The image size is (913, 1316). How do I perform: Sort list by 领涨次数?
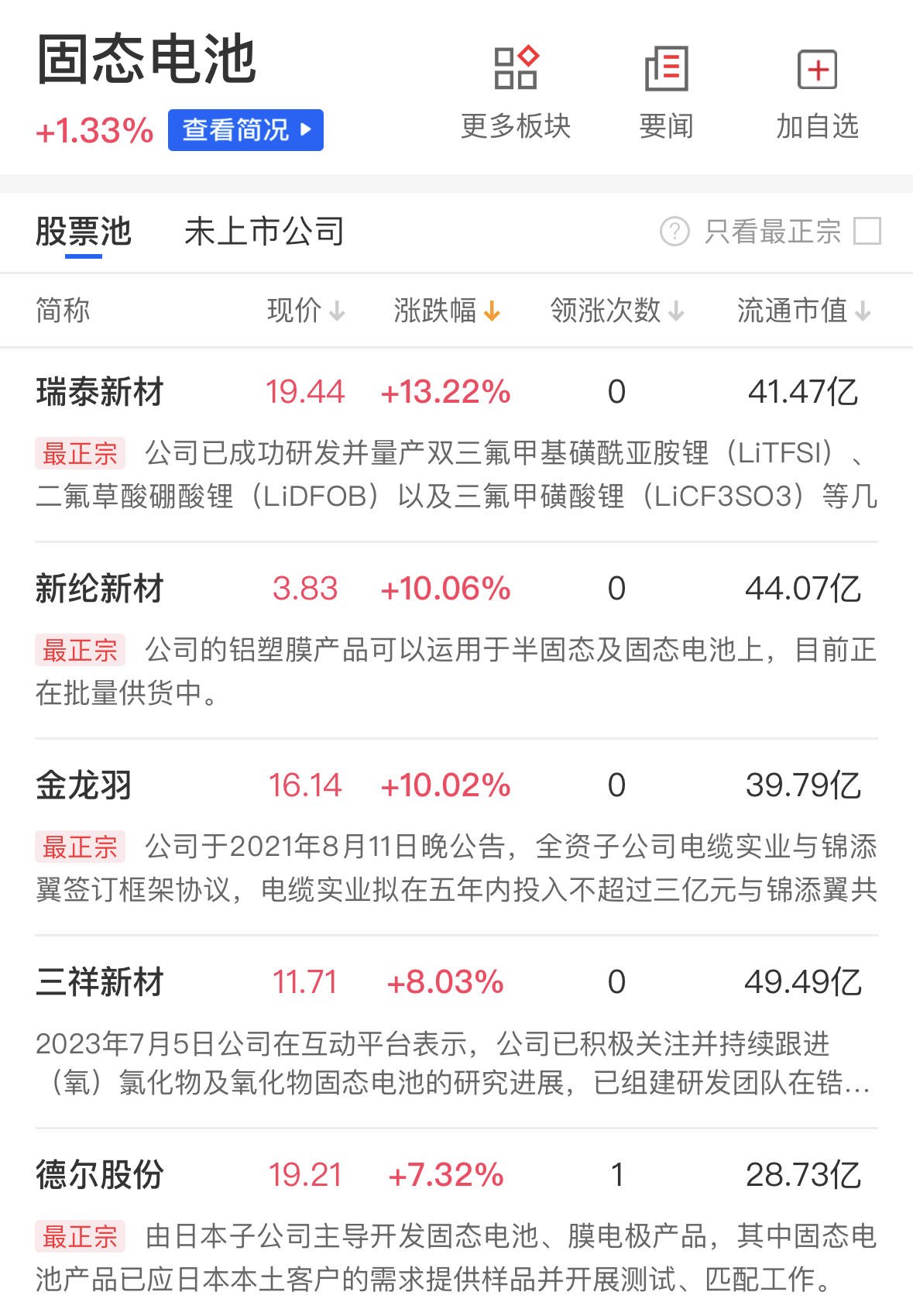click(616, 311)
